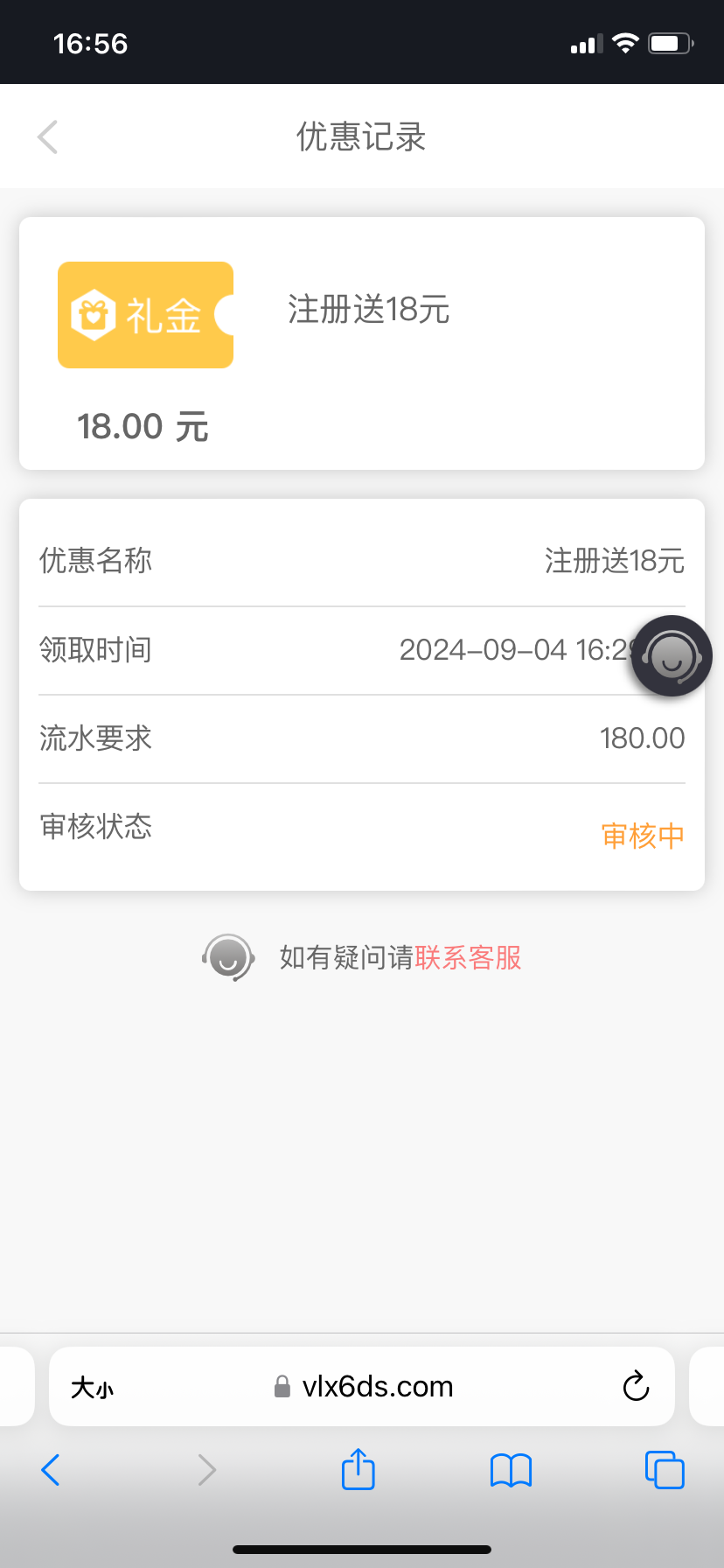The image size is (724, 1568).
Task: Open the floating customer service headset
Action: (x=672, y=656)
